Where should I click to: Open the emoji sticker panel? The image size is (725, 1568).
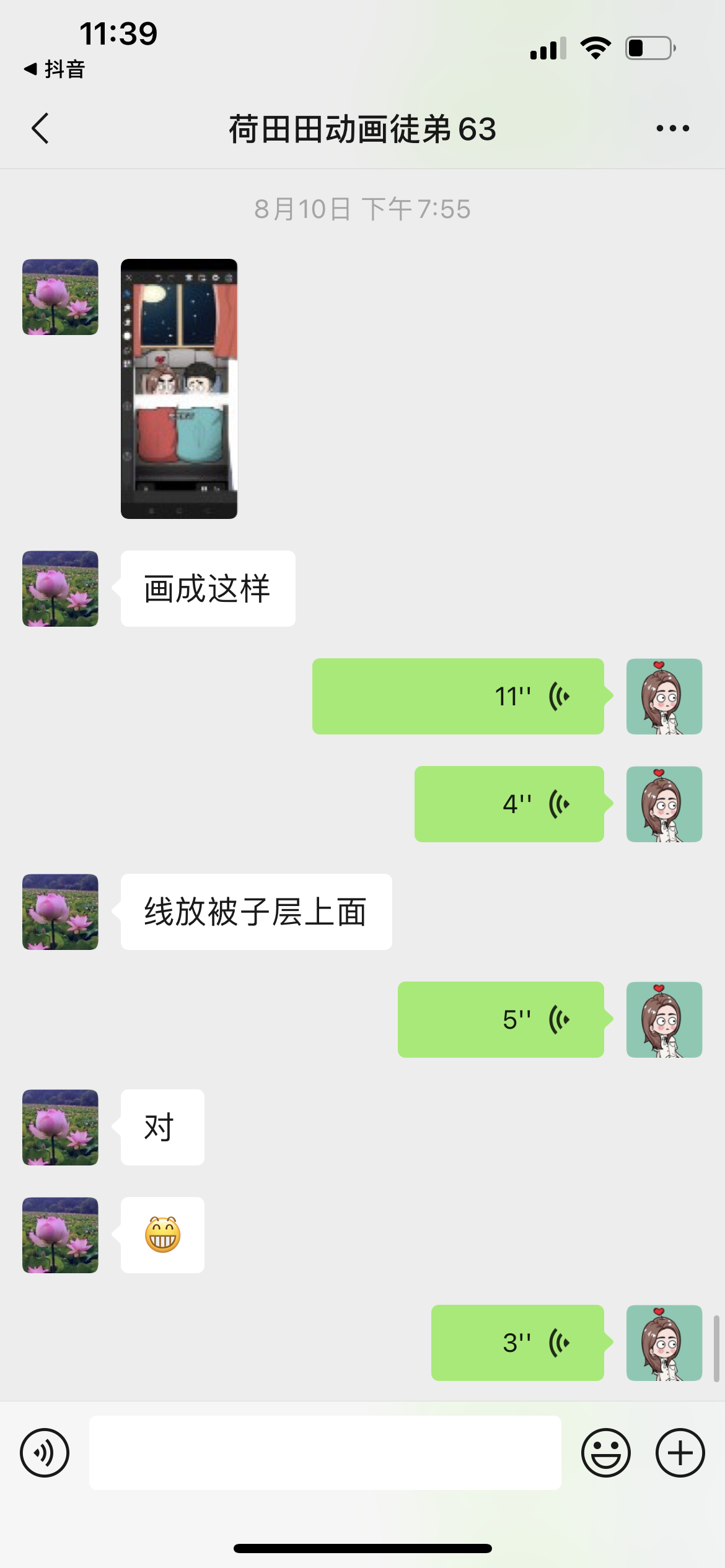click(606, 1453)
